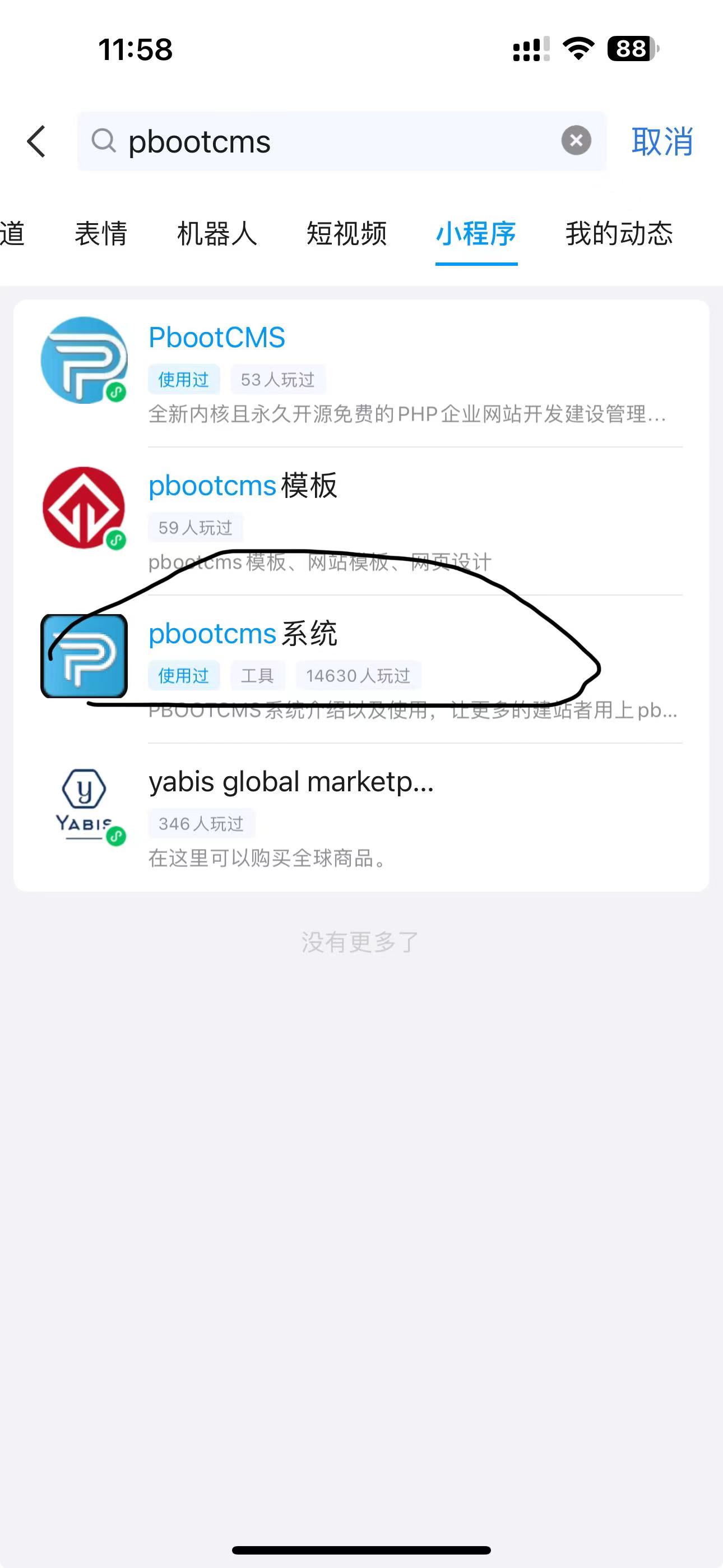723x1568 pixels.
Task: Clear the search text
Action: pyautogui.click(x=576, y=141)
